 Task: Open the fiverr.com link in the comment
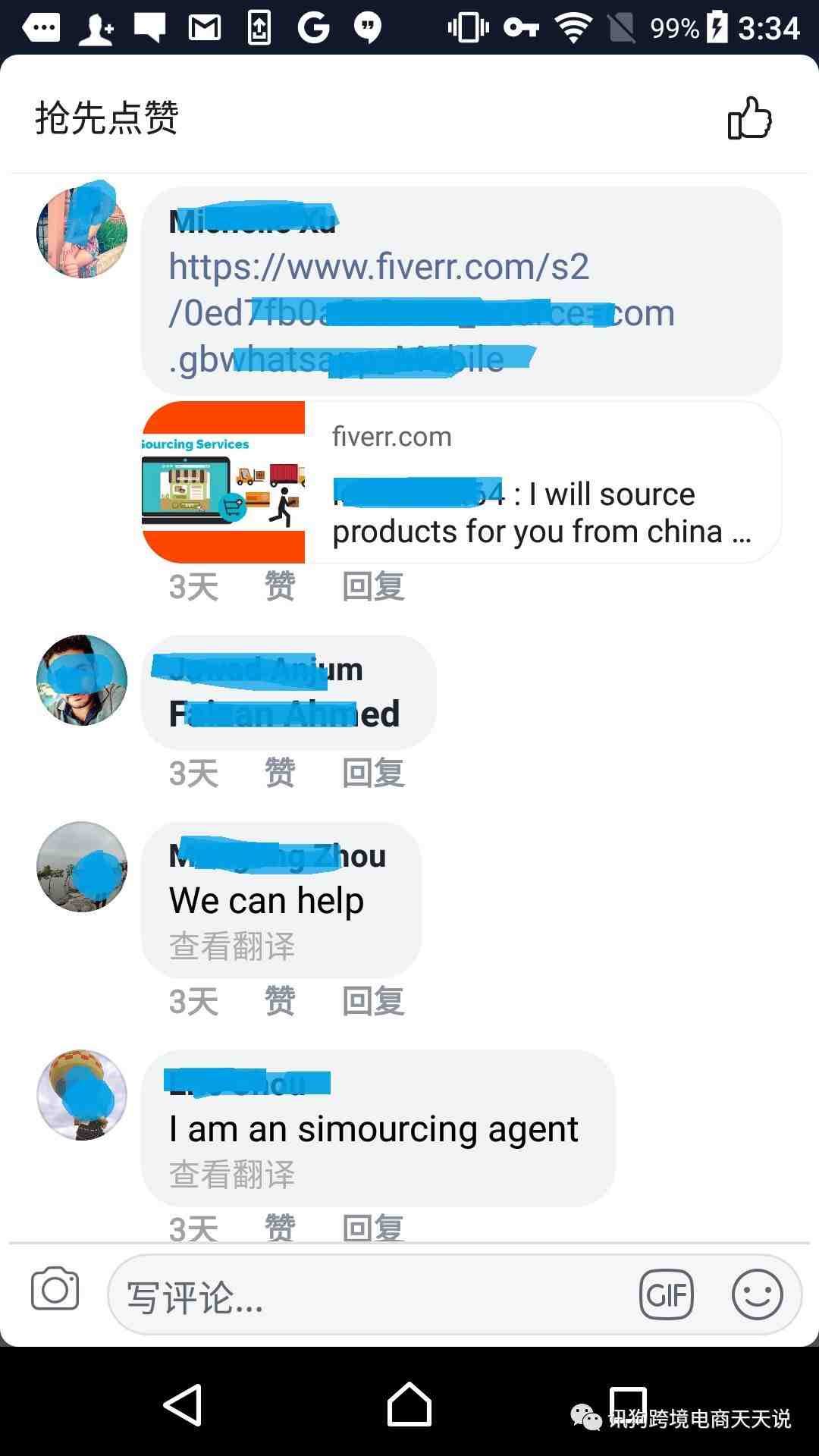tap(379, 268)
